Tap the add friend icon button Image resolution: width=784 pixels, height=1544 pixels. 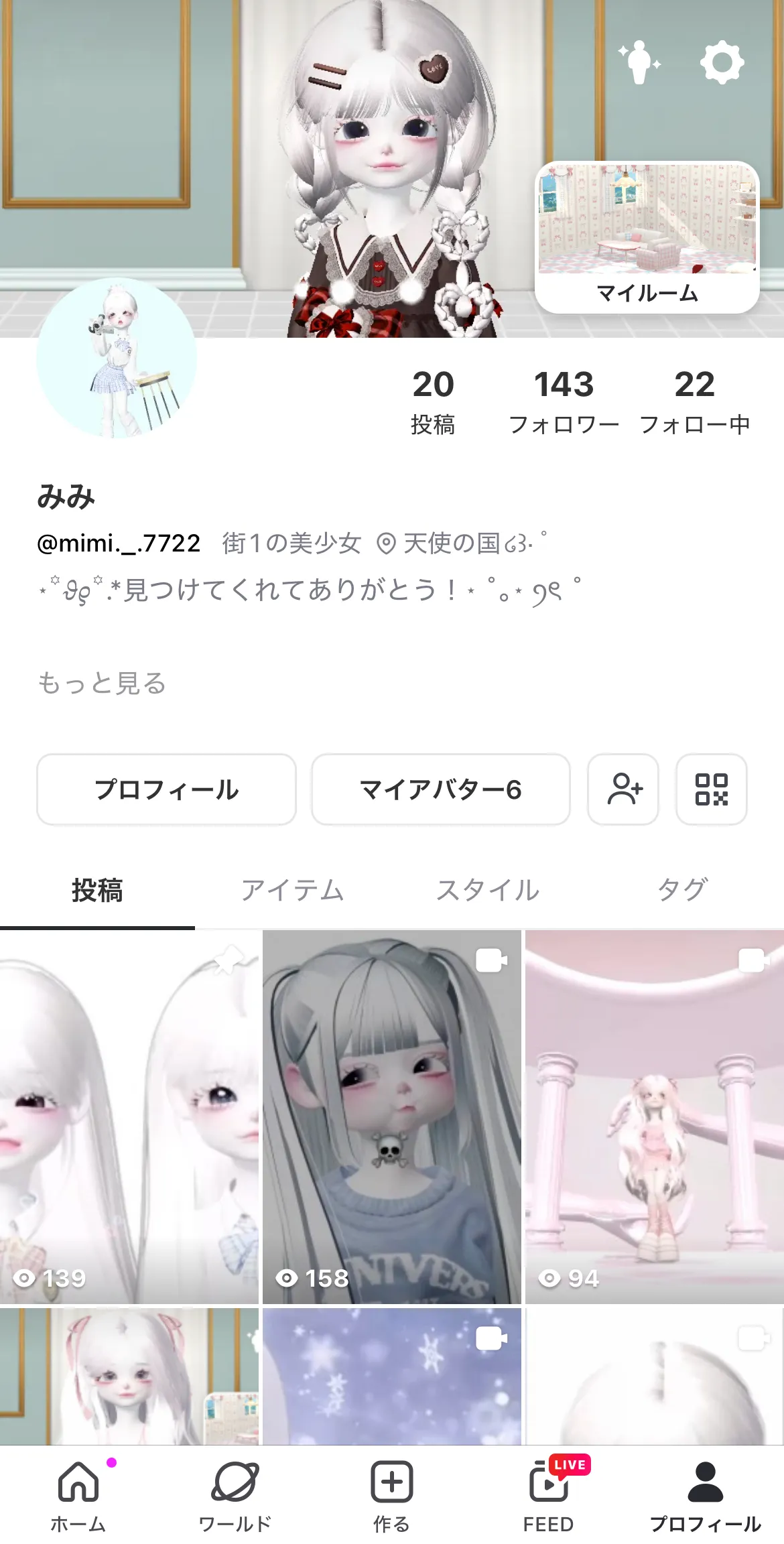[623, 789]
